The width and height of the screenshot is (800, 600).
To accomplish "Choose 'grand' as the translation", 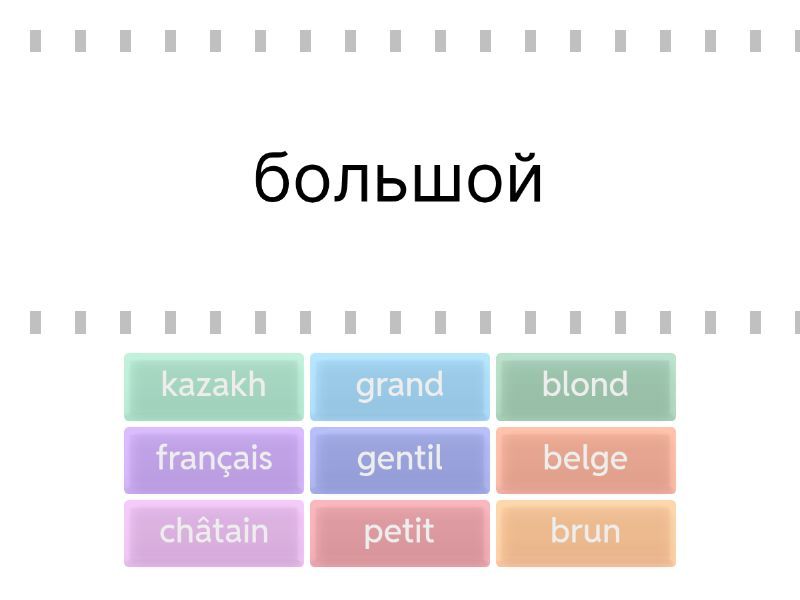I will coord(400,386).
